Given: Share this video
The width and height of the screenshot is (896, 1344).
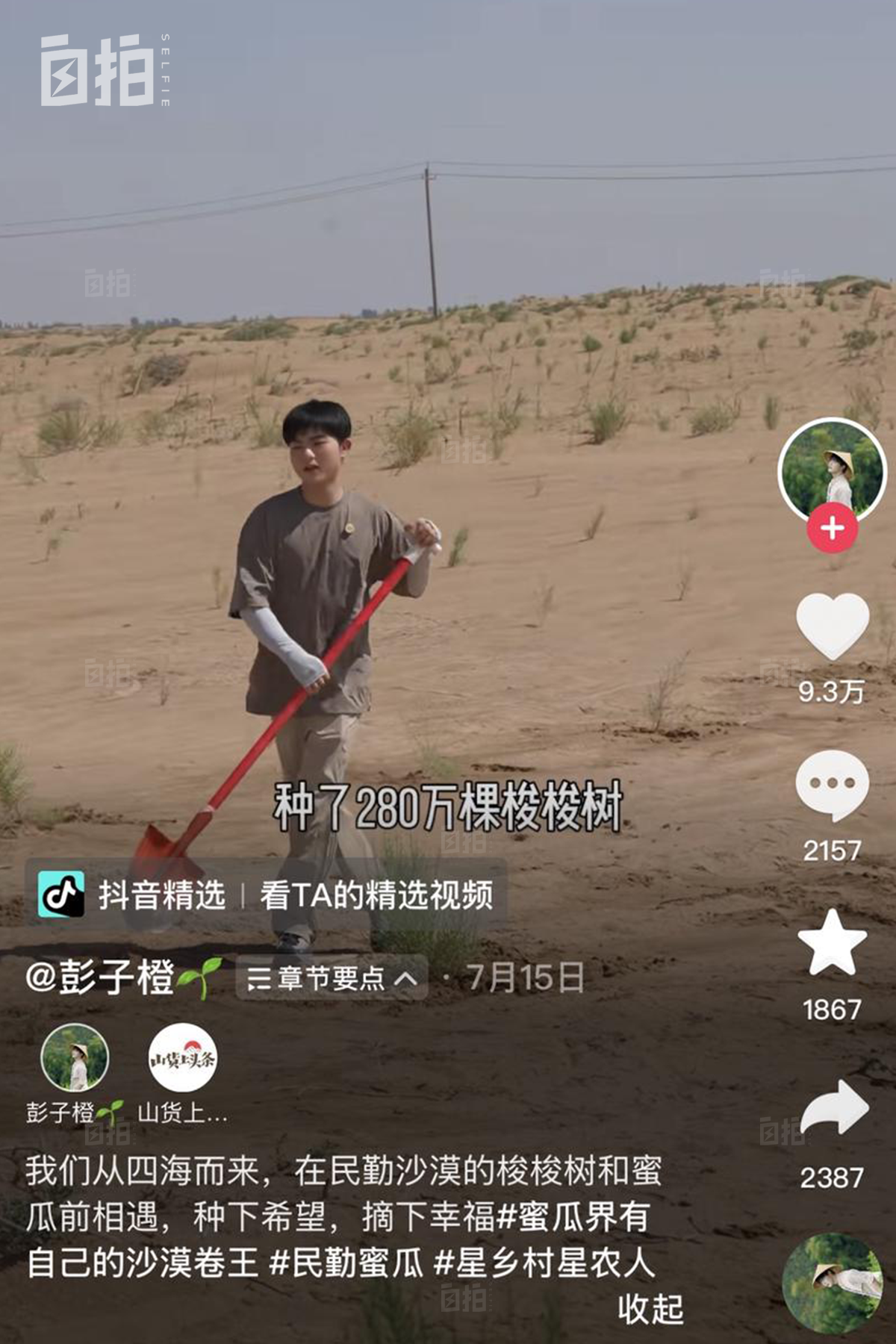Looking at the screenshot, I should 833,1109.
